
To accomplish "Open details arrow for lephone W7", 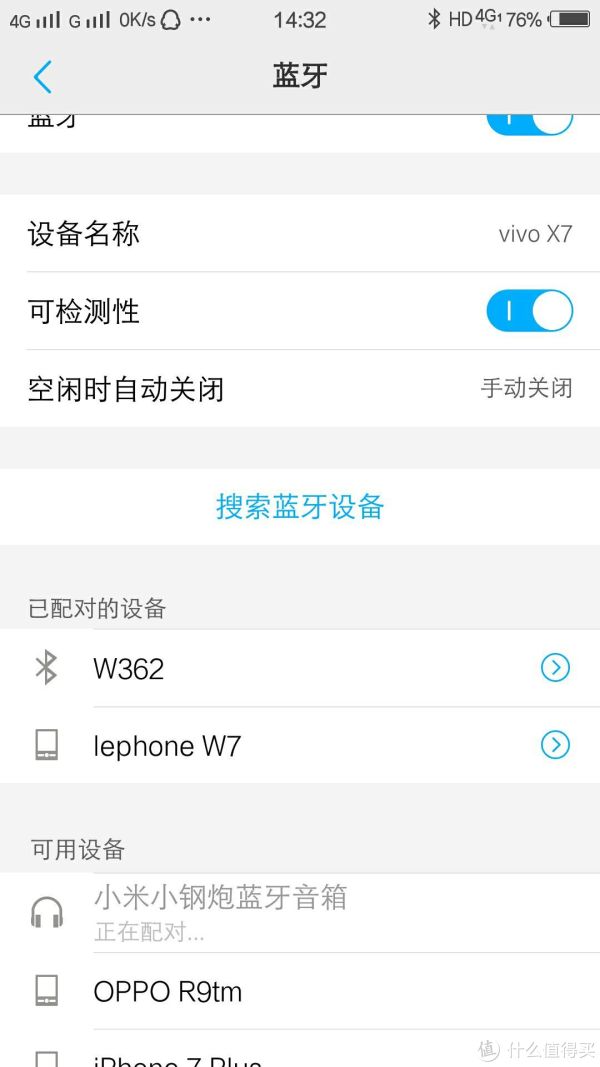I will [555, 746].
